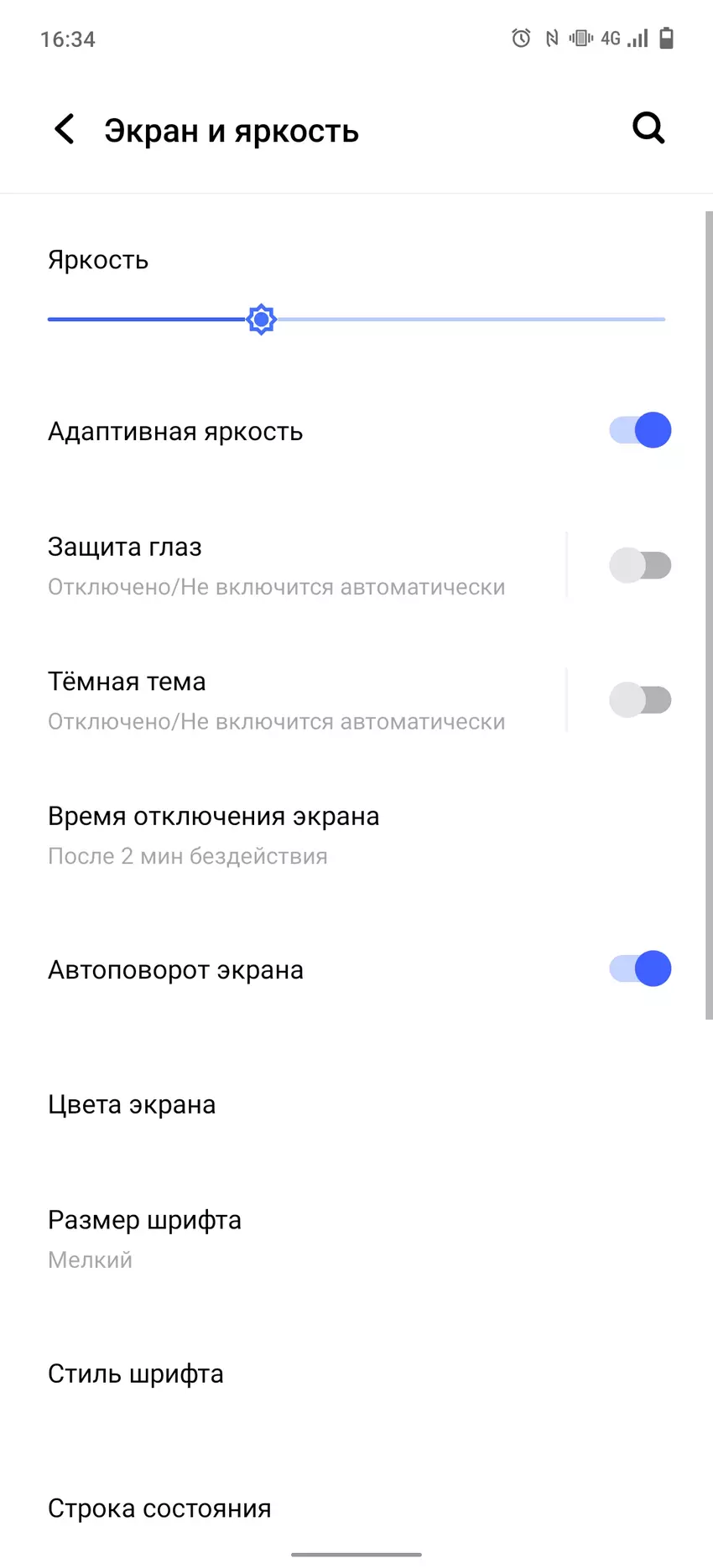
Task: Enable the Защита глаз toggle
Action: click(640, 565)
